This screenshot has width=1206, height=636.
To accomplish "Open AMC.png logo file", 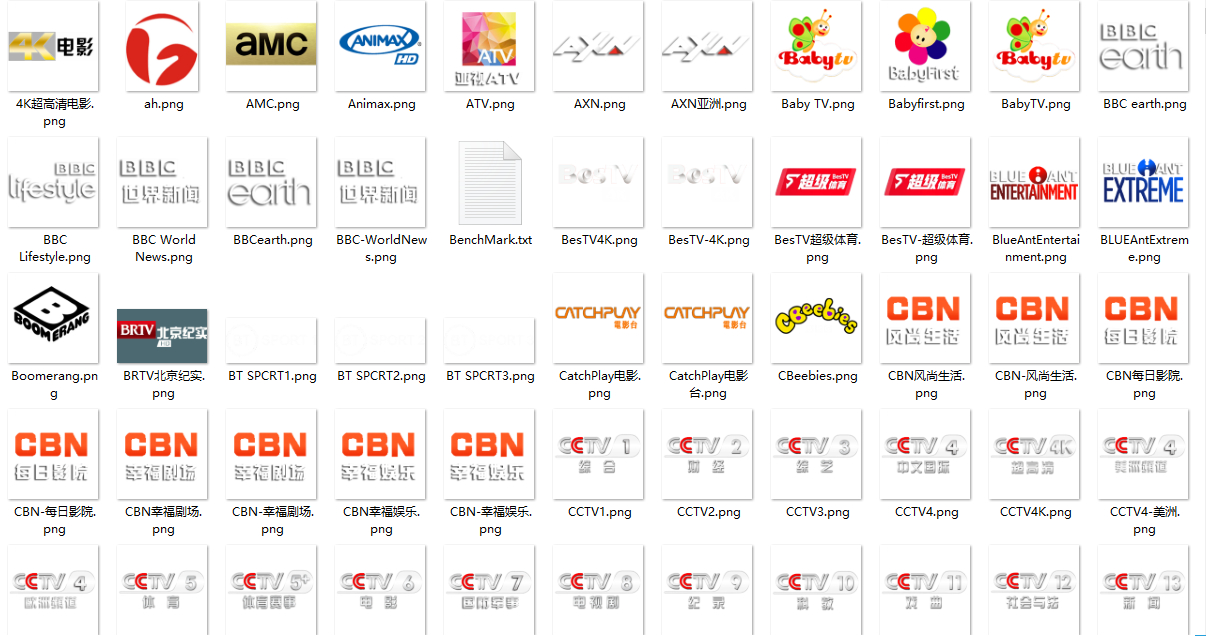I will 271,46.
